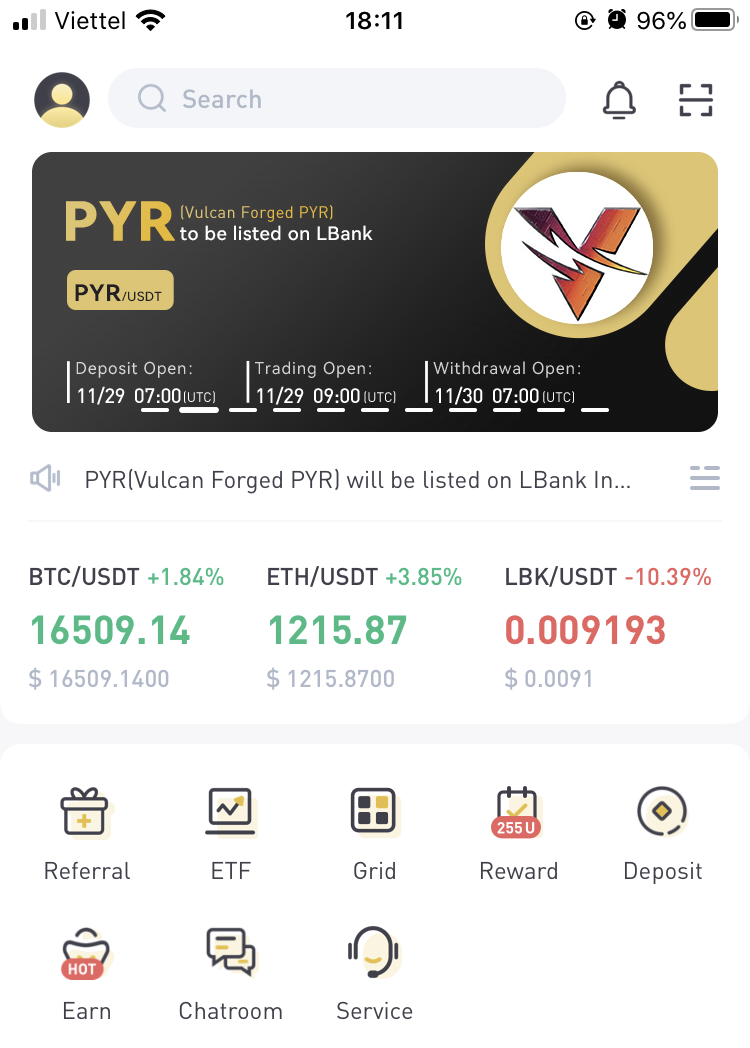Go to ETF

pyautogui.click(x=230, y=833)
